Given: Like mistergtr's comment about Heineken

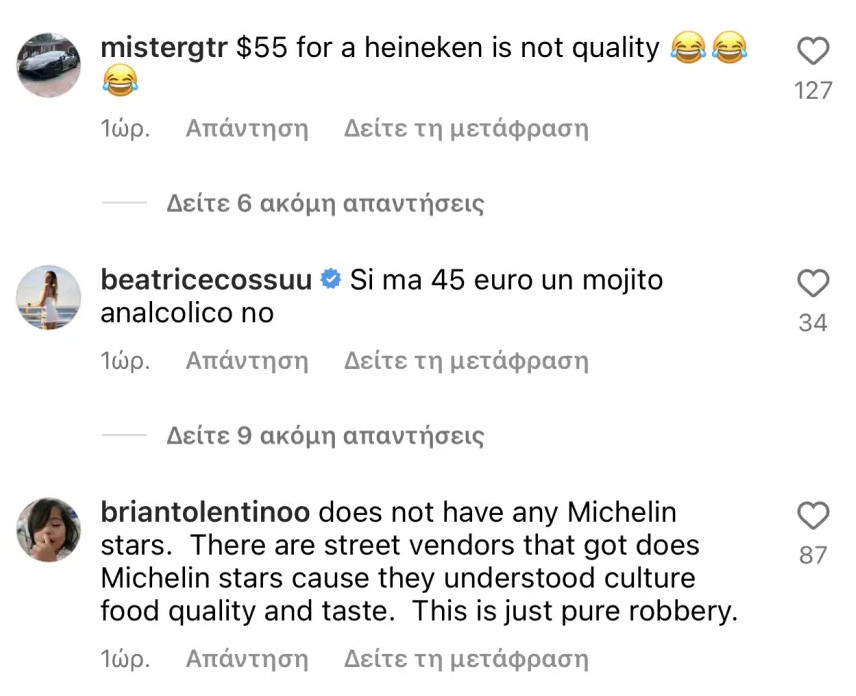Looking at the screenshot, I should [813, 52].
